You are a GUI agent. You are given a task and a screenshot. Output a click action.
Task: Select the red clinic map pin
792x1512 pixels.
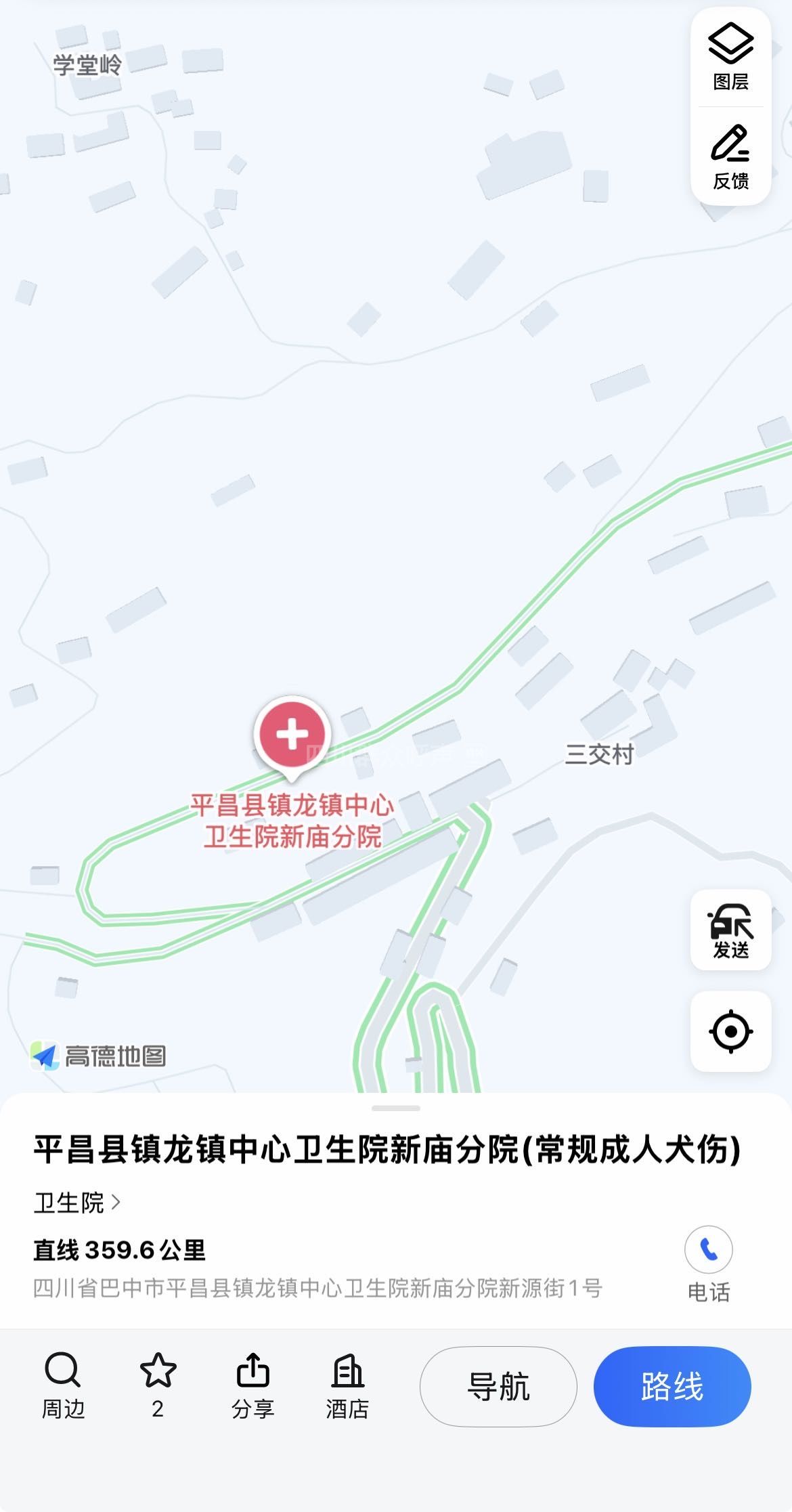click(292, 735)
